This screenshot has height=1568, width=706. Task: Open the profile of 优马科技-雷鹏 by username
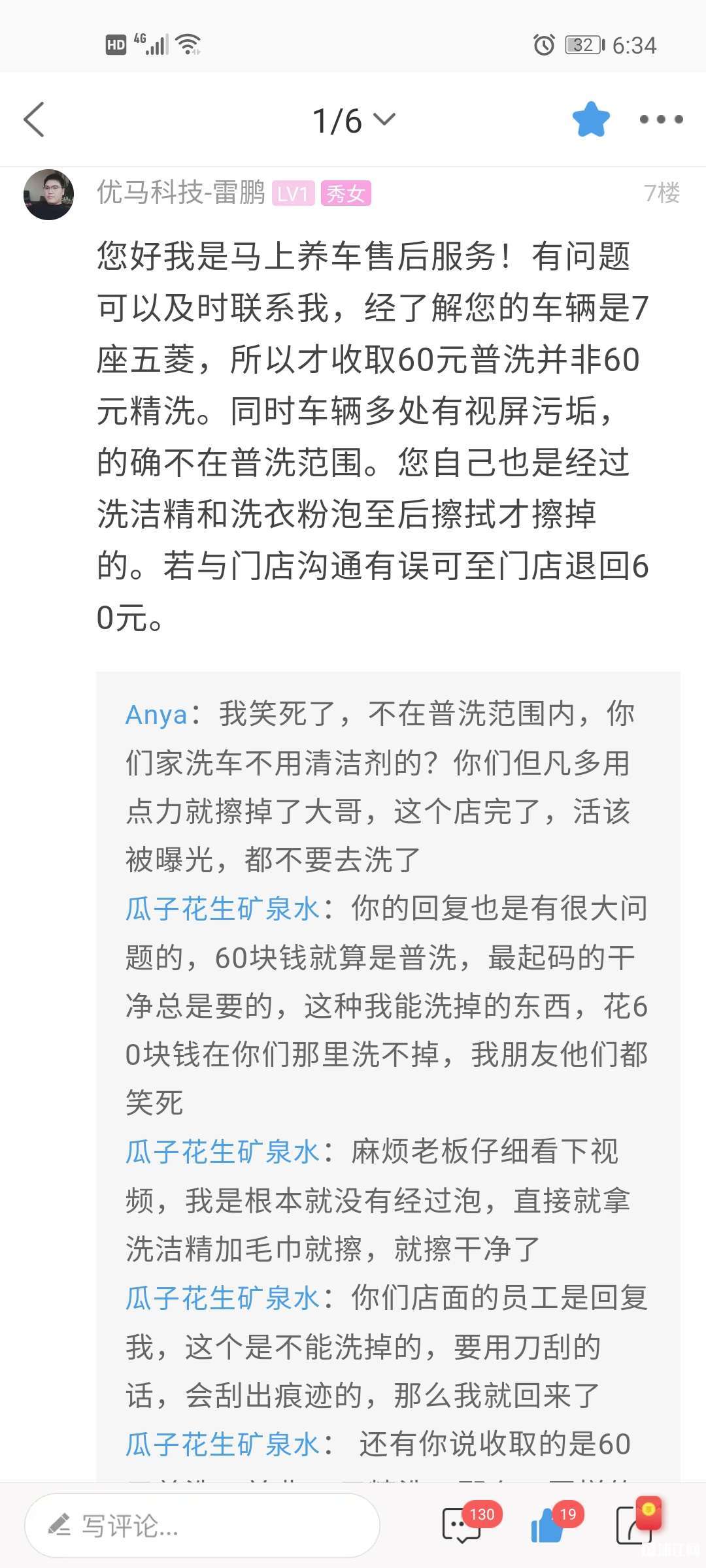(181, 193)
